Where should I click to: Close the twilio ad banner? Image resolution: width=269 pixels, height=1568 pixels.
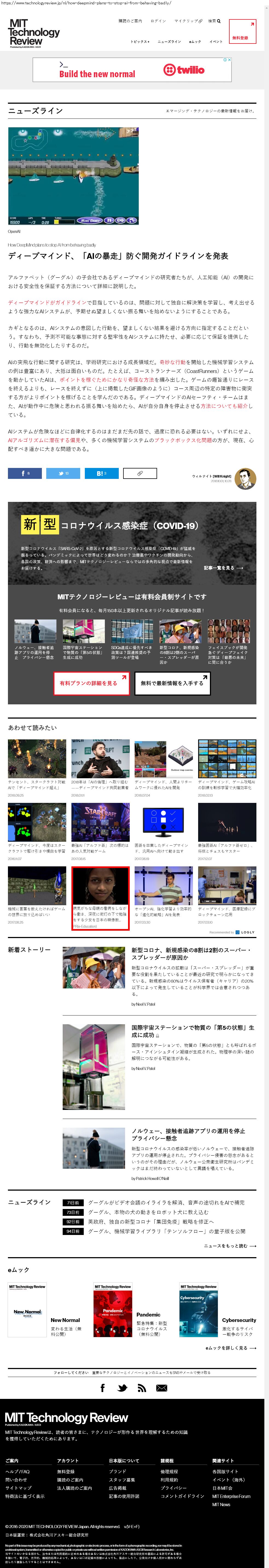click(228, 60)
